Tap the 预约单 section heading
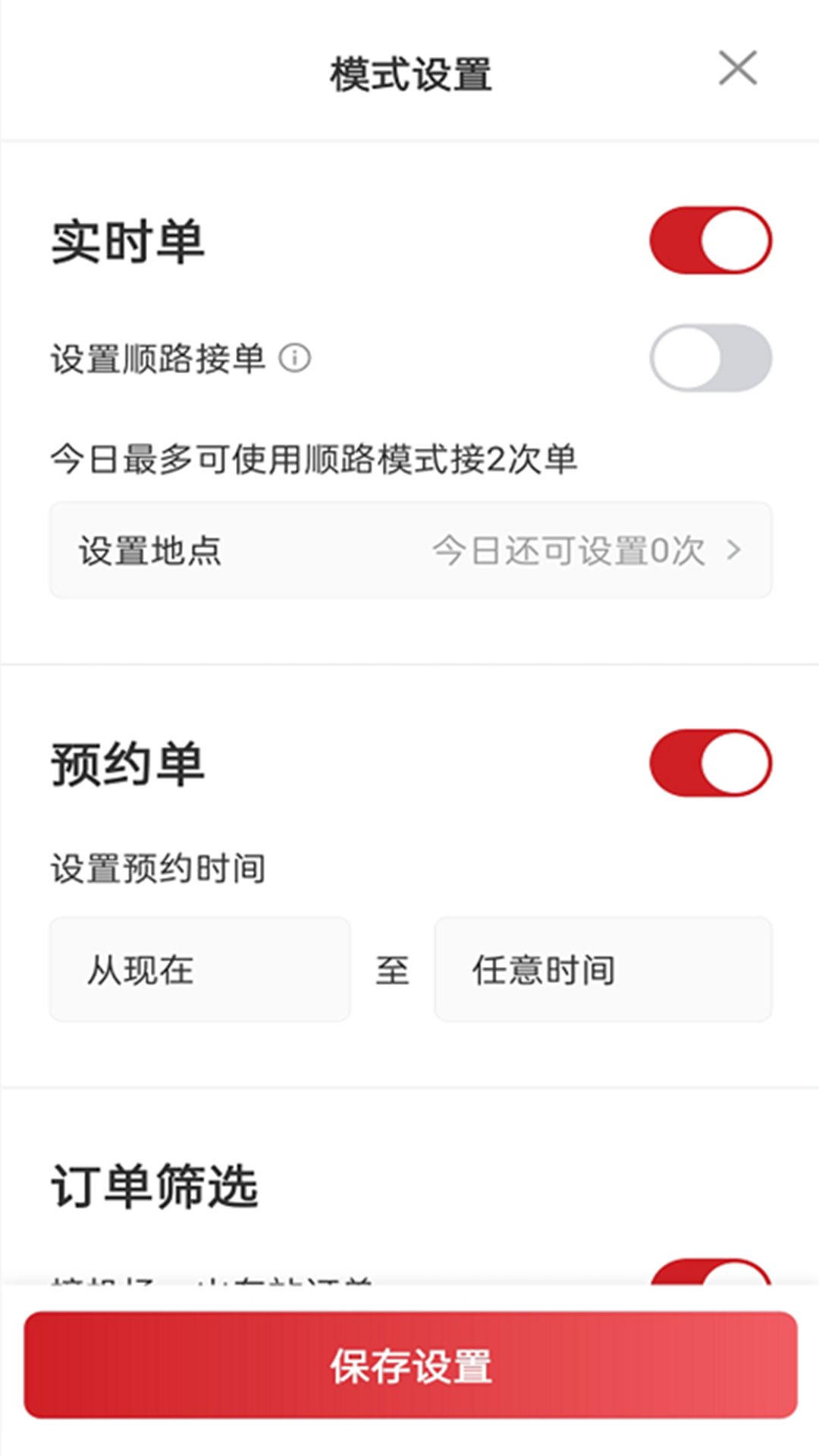 127,764
